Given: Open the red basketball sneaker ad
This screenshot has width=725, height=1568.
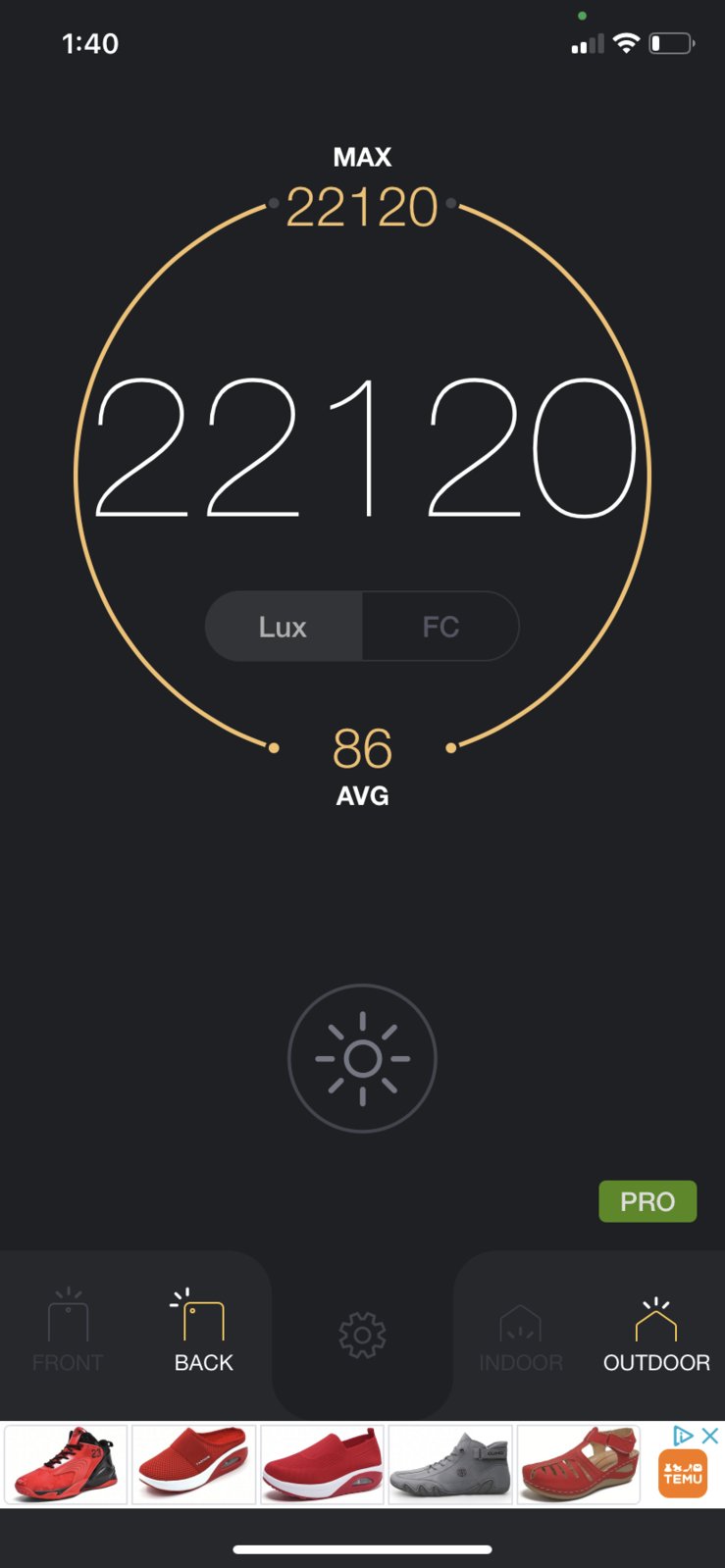Looking at the screenshot, I should (66, 1465).
